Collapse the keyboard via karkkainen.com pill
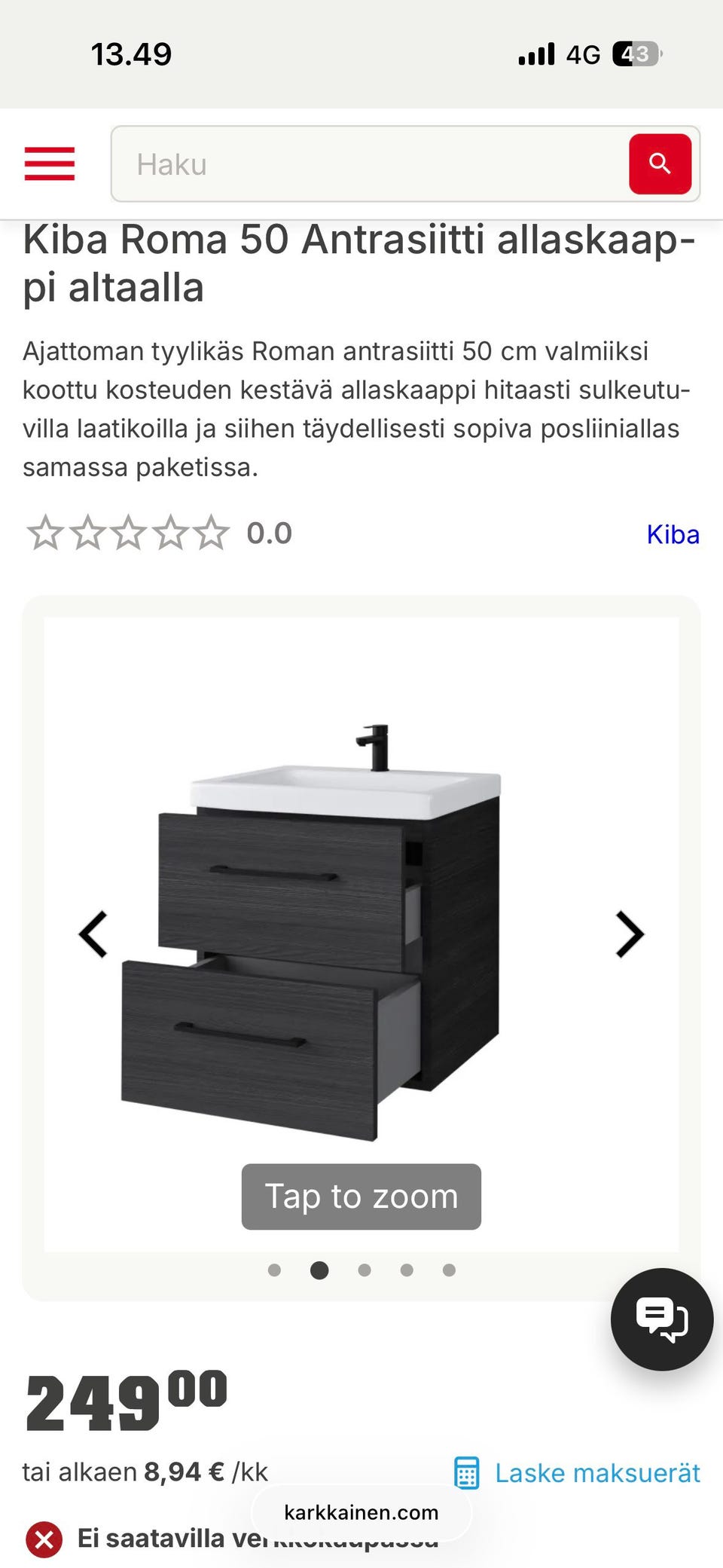The height and width of the screenshot is (1568, 723). [361, 1512]
